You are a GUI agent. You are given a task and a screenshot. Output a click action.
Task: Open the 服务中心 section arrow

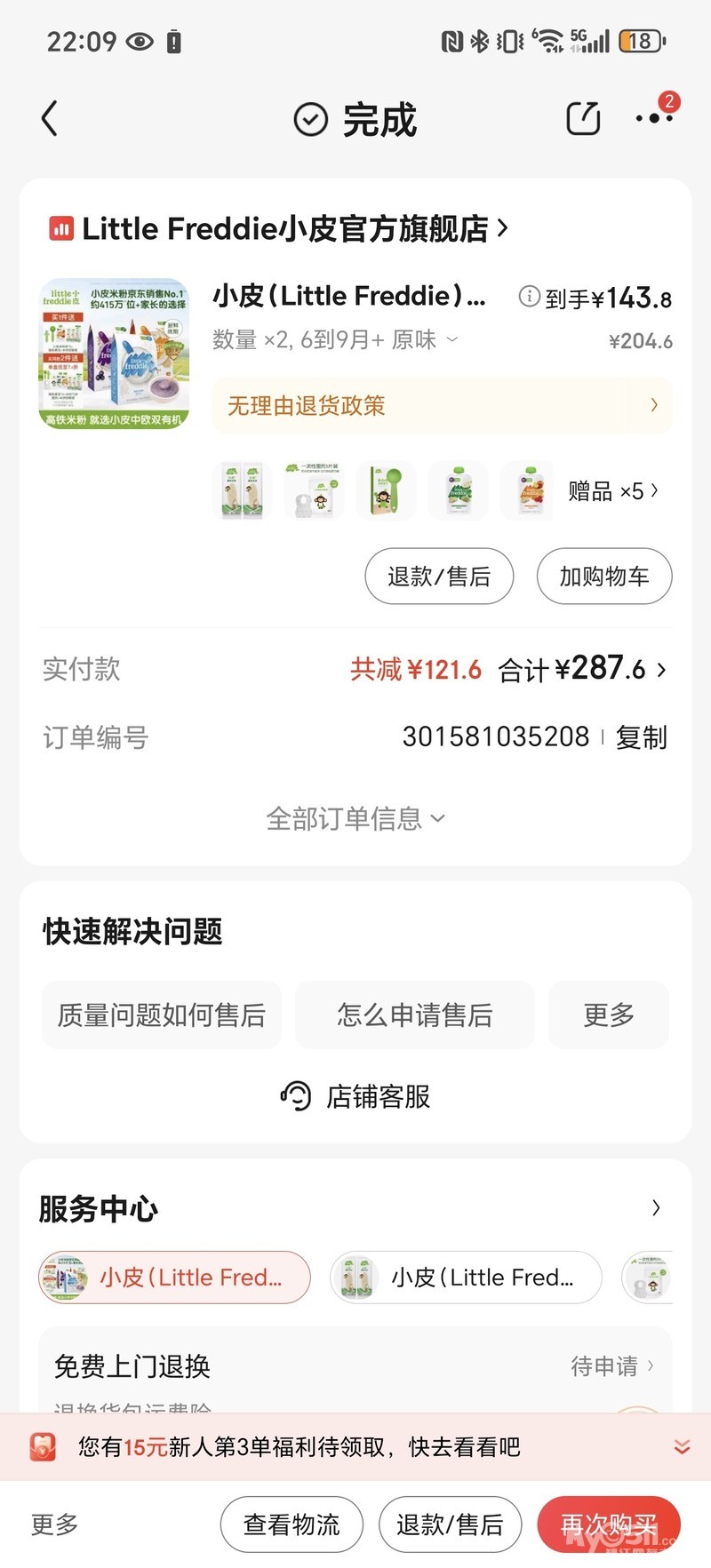click(656, 1208)
